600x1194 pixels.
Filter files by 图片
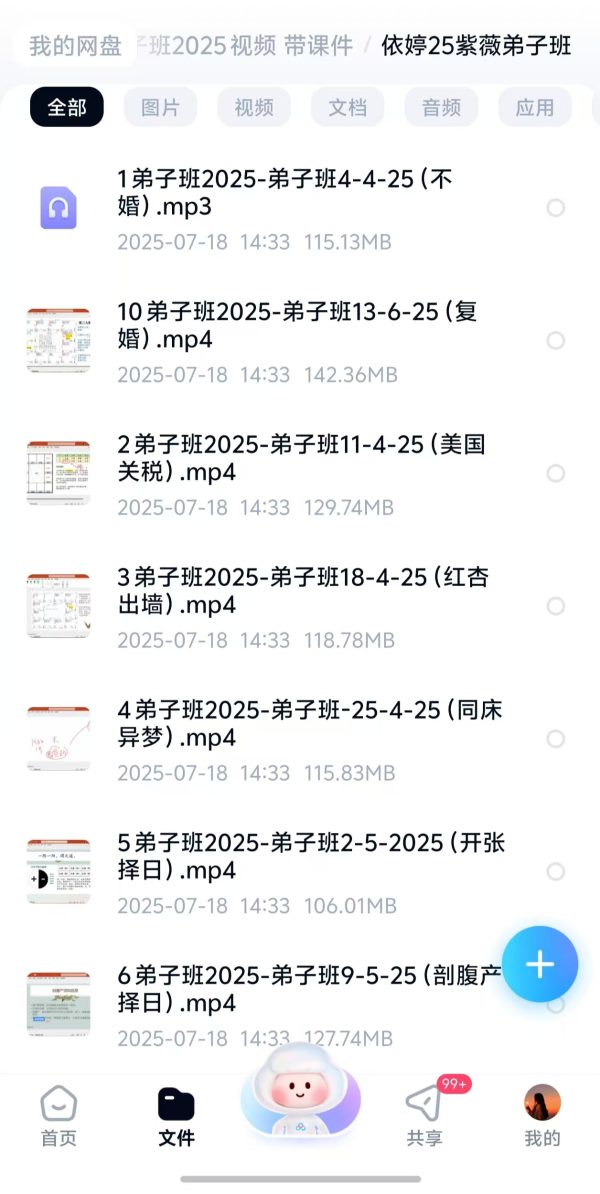160,108
